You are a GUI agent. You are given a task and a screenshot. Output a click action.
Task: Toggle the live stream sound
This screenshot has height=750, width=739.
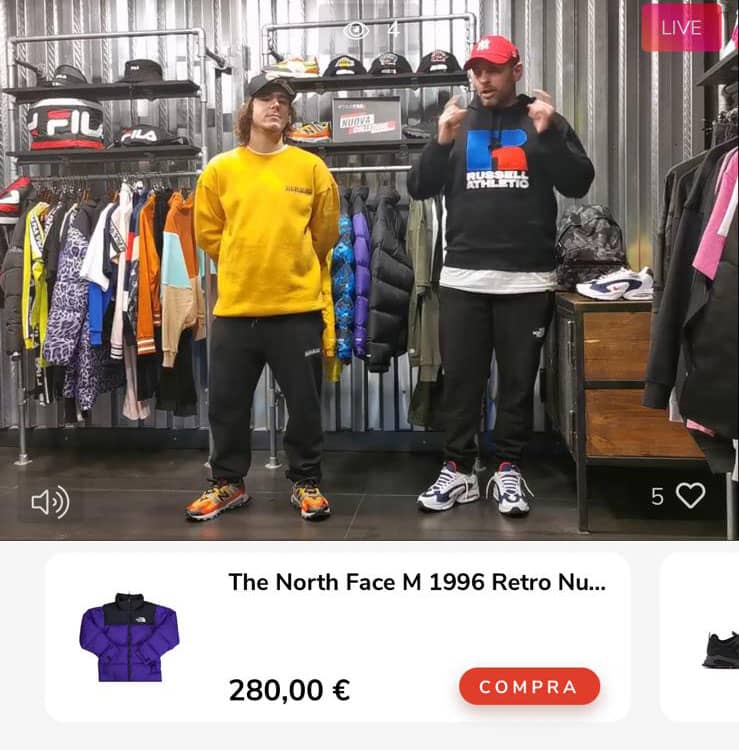click(50, 502)
